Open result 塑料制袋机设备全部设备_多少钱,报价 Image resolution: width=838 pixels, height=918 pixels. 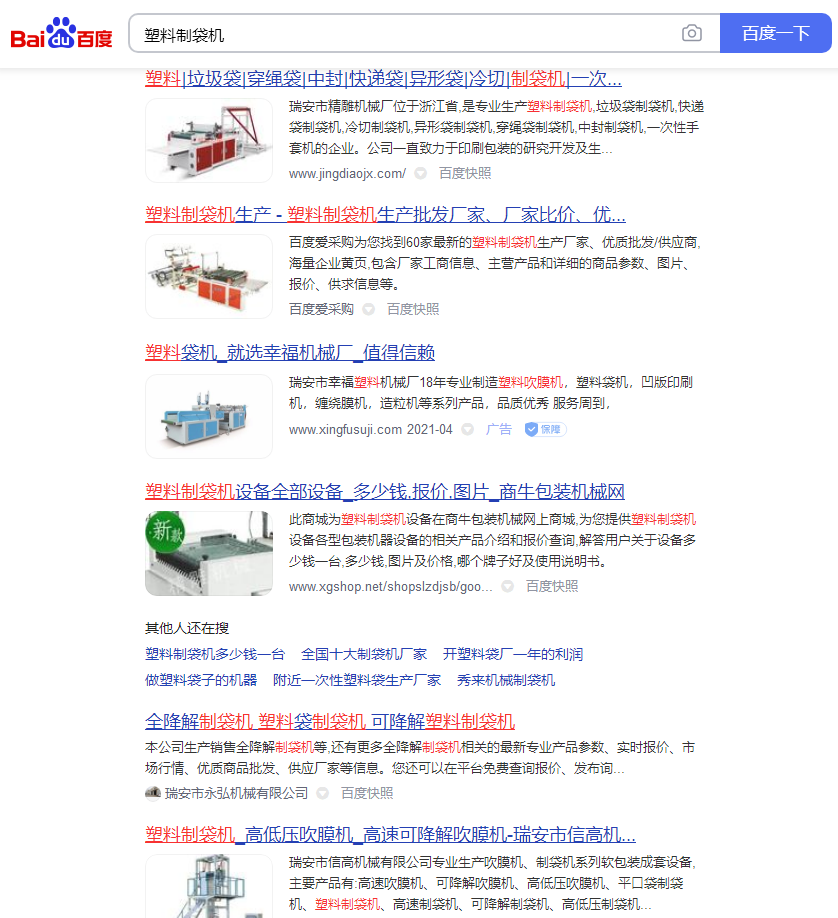point(385,491)
